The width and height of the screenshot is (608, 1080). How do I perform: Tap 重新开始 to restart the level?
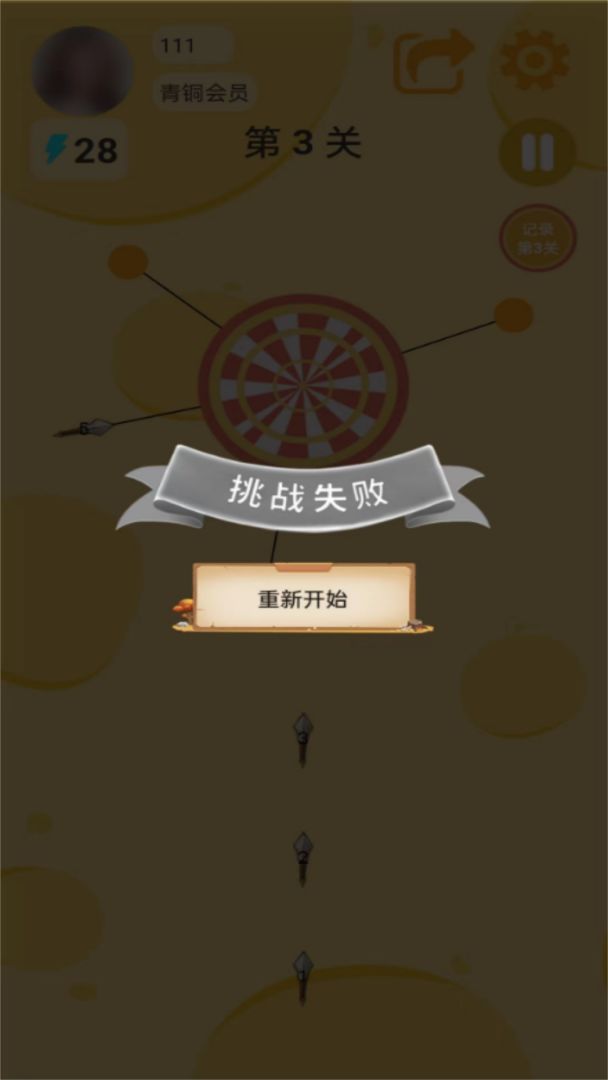tap(304, 598)
